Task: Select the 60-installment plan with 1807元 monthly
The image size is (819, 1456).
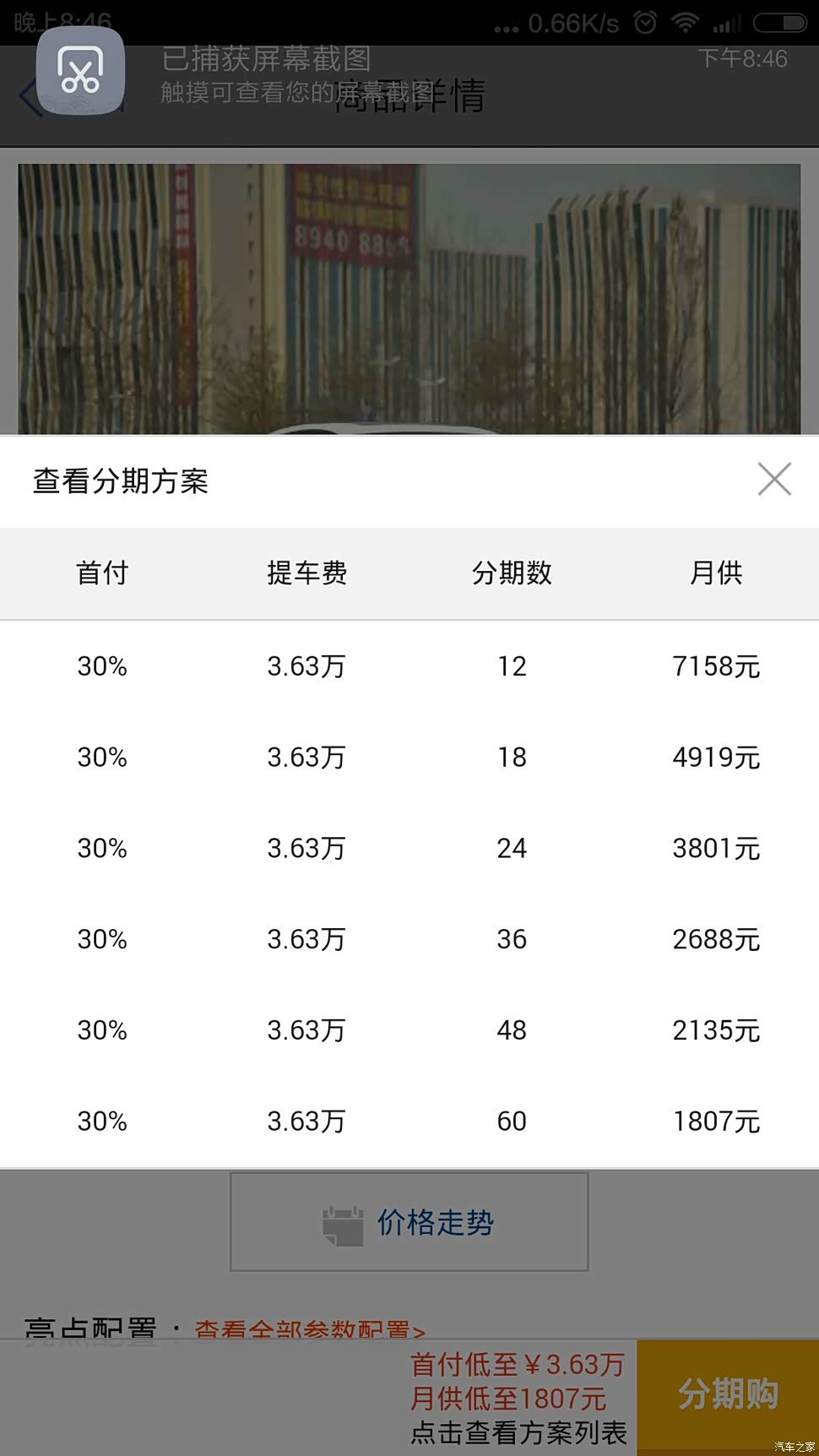Action: pos(409,1121)
